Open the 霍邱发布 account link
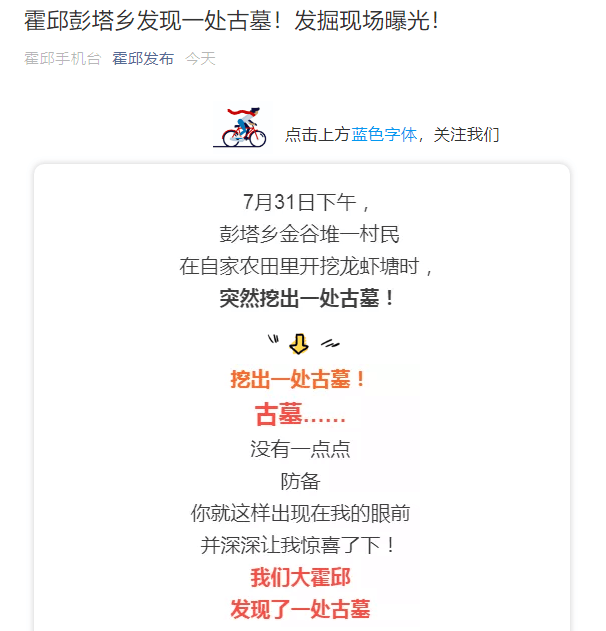Screen dimensions: 606x631 point(142,59)
